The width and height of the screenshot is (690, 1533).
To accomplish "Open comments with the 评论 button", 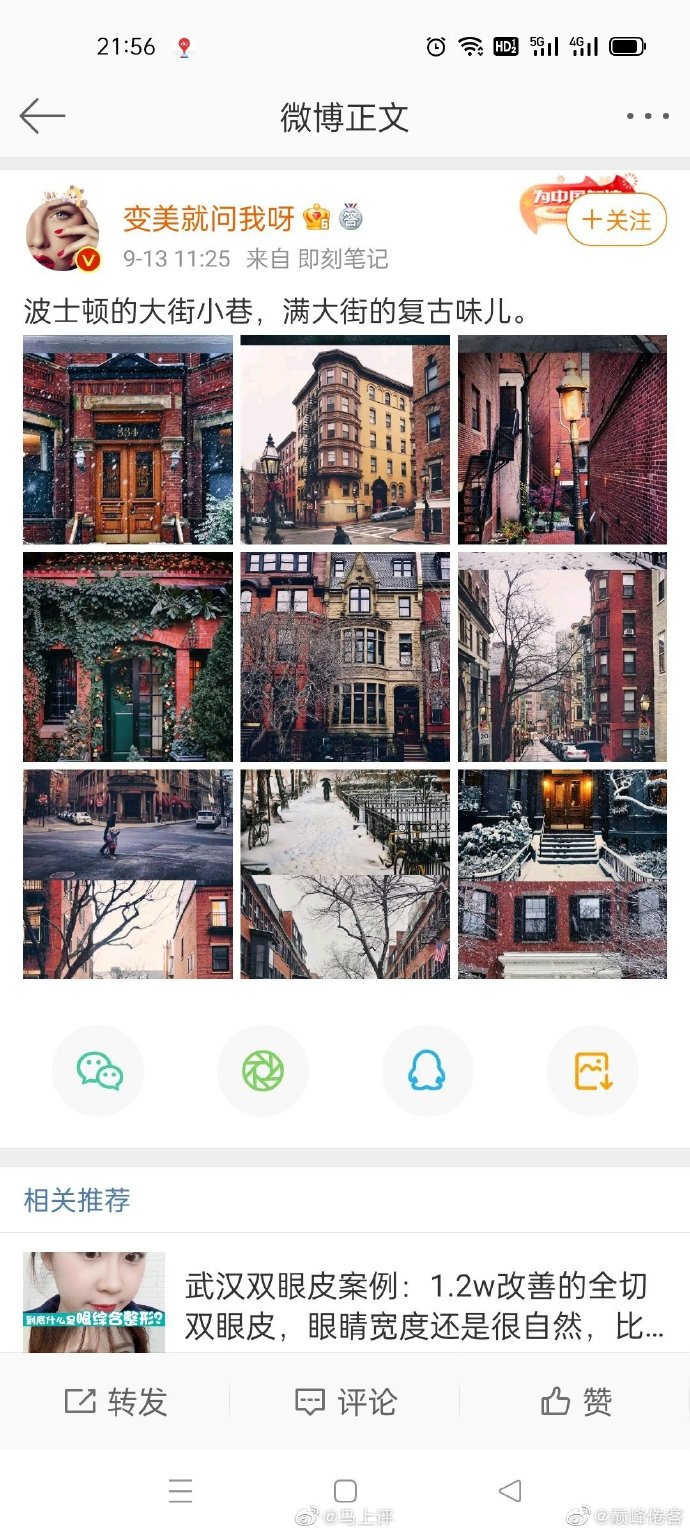I will [345, 1402].
